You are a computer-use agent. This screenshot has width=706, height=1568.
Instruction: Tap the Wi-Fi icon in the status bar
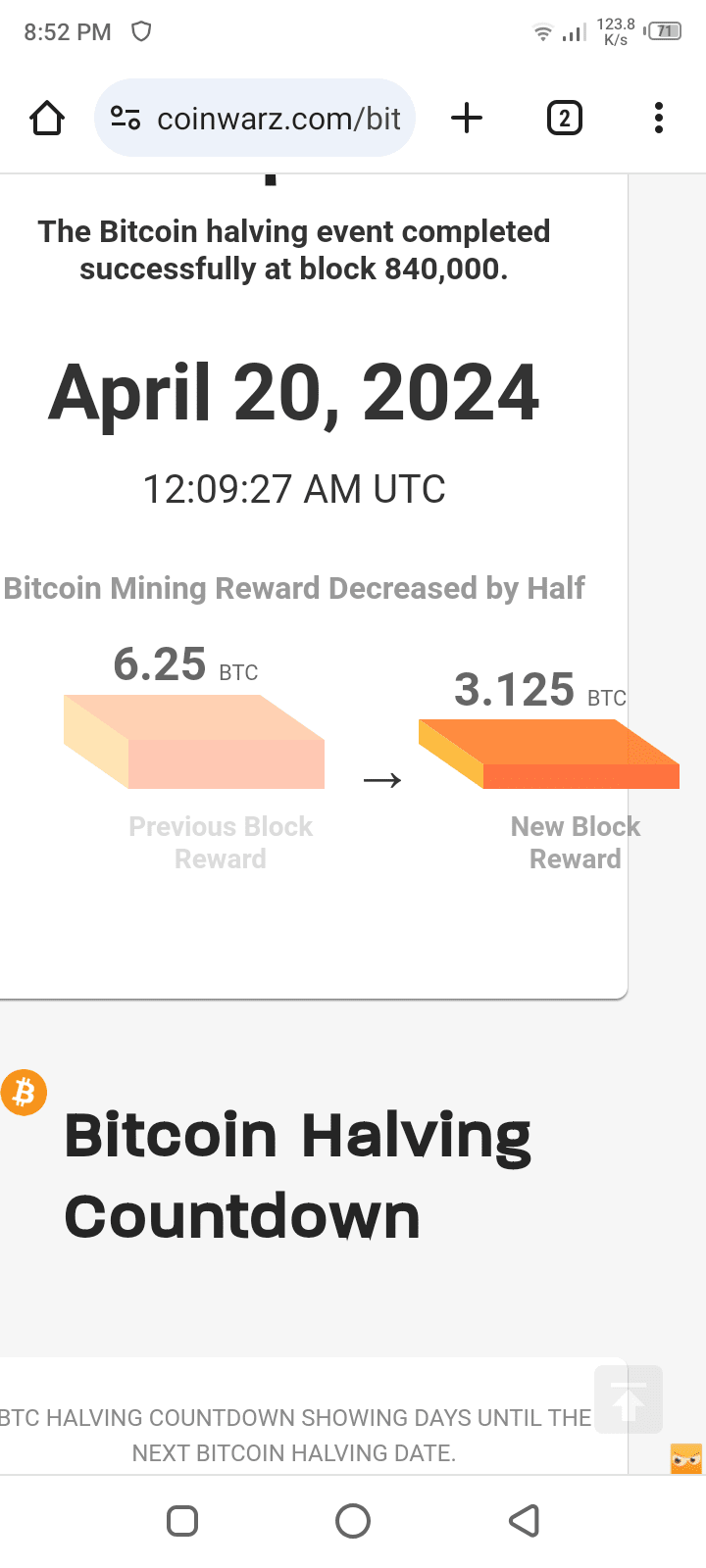(543, 32)
